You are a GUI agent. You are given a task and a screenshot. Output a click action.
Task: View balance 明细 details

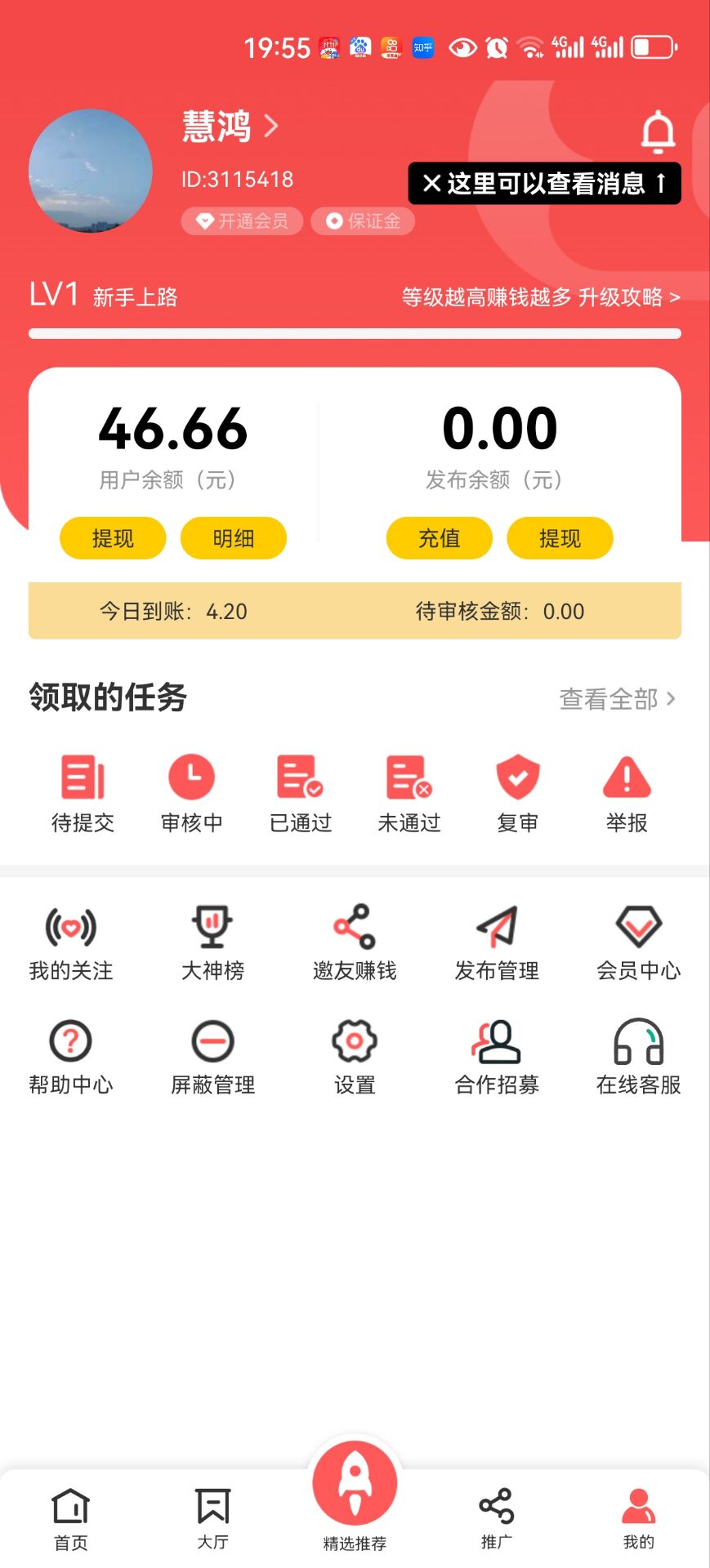[x=234, y=538]
